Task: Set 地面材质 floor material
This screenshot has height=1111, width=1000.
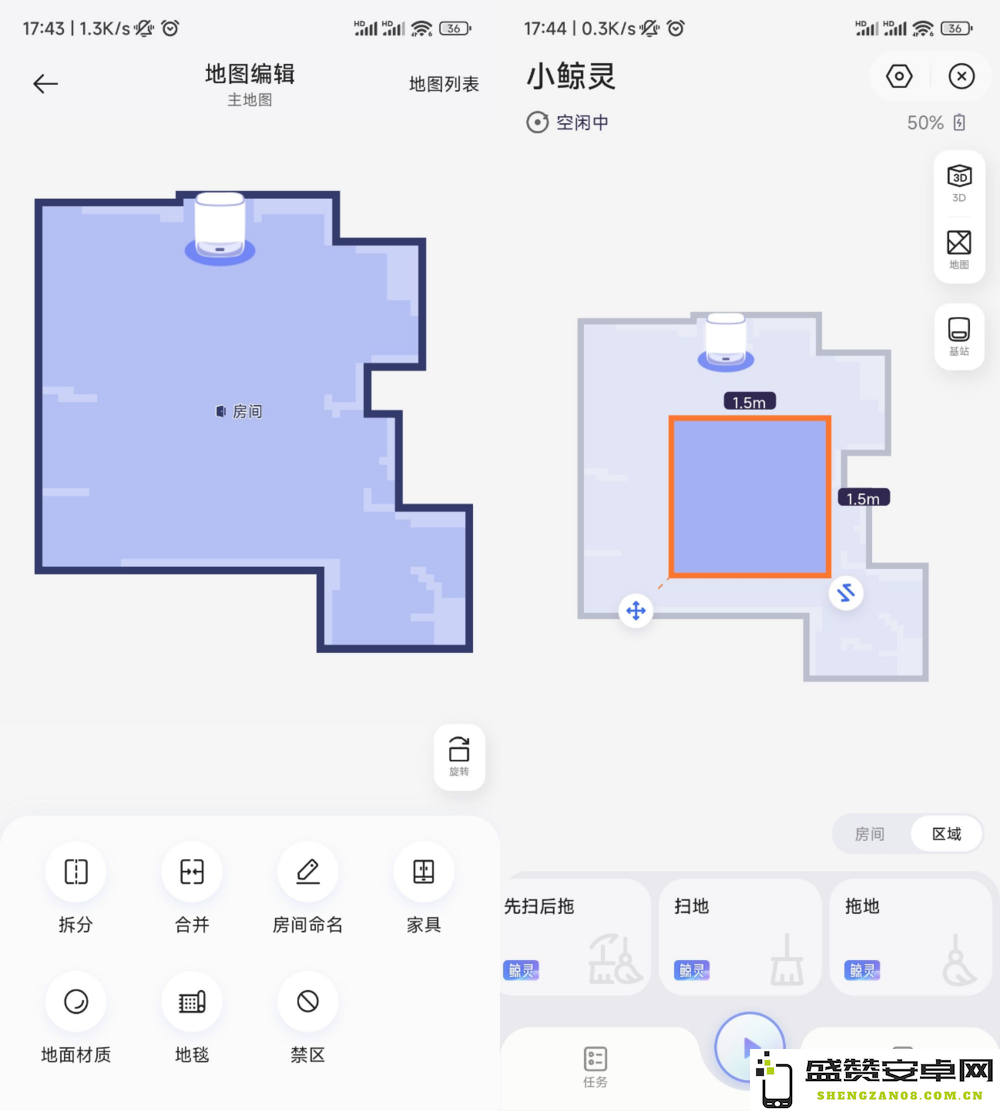Action: (x=76, y=1001)
